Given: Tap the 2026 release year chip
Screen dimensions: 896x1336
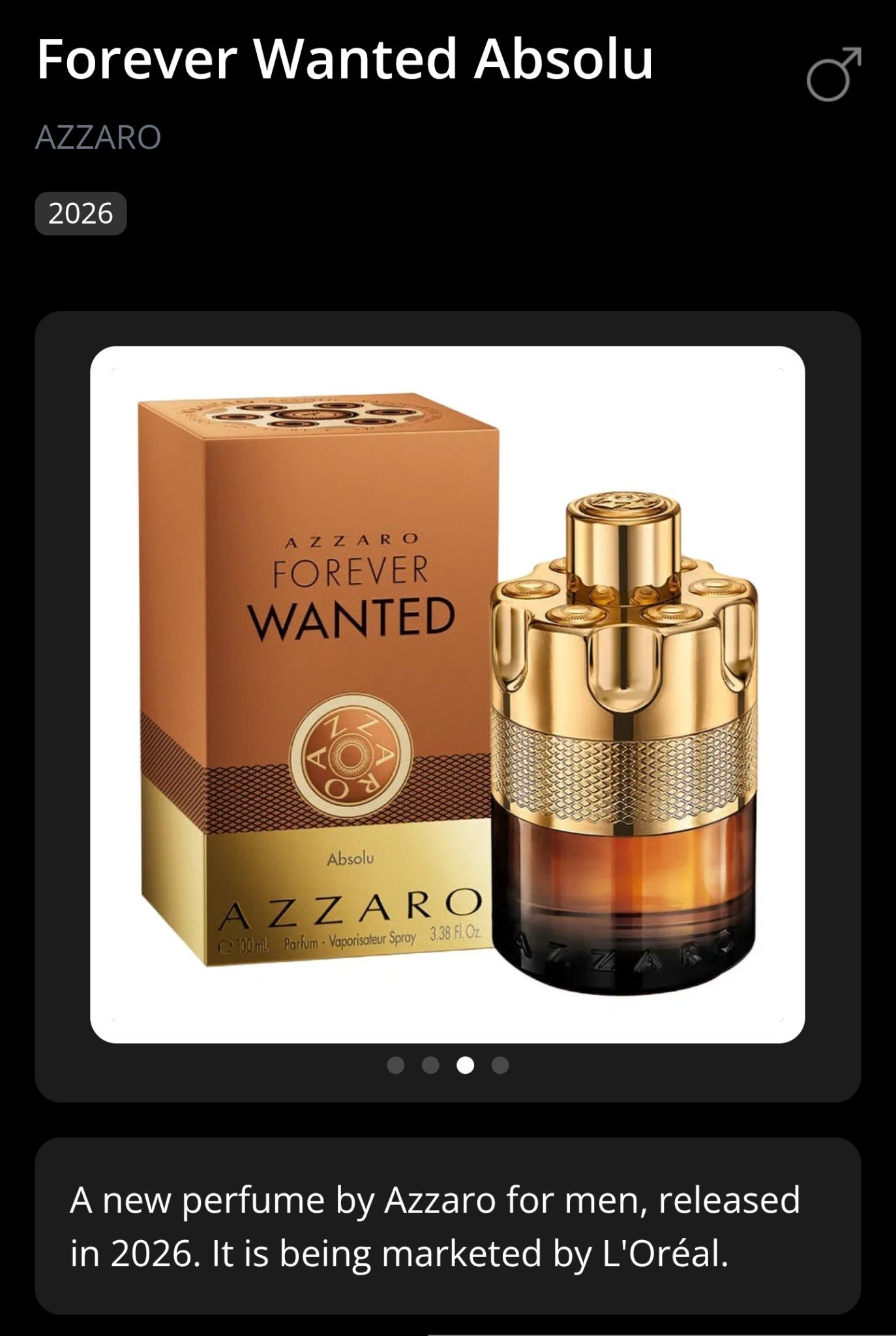Looking at the screenshot, I should (80, 213).
